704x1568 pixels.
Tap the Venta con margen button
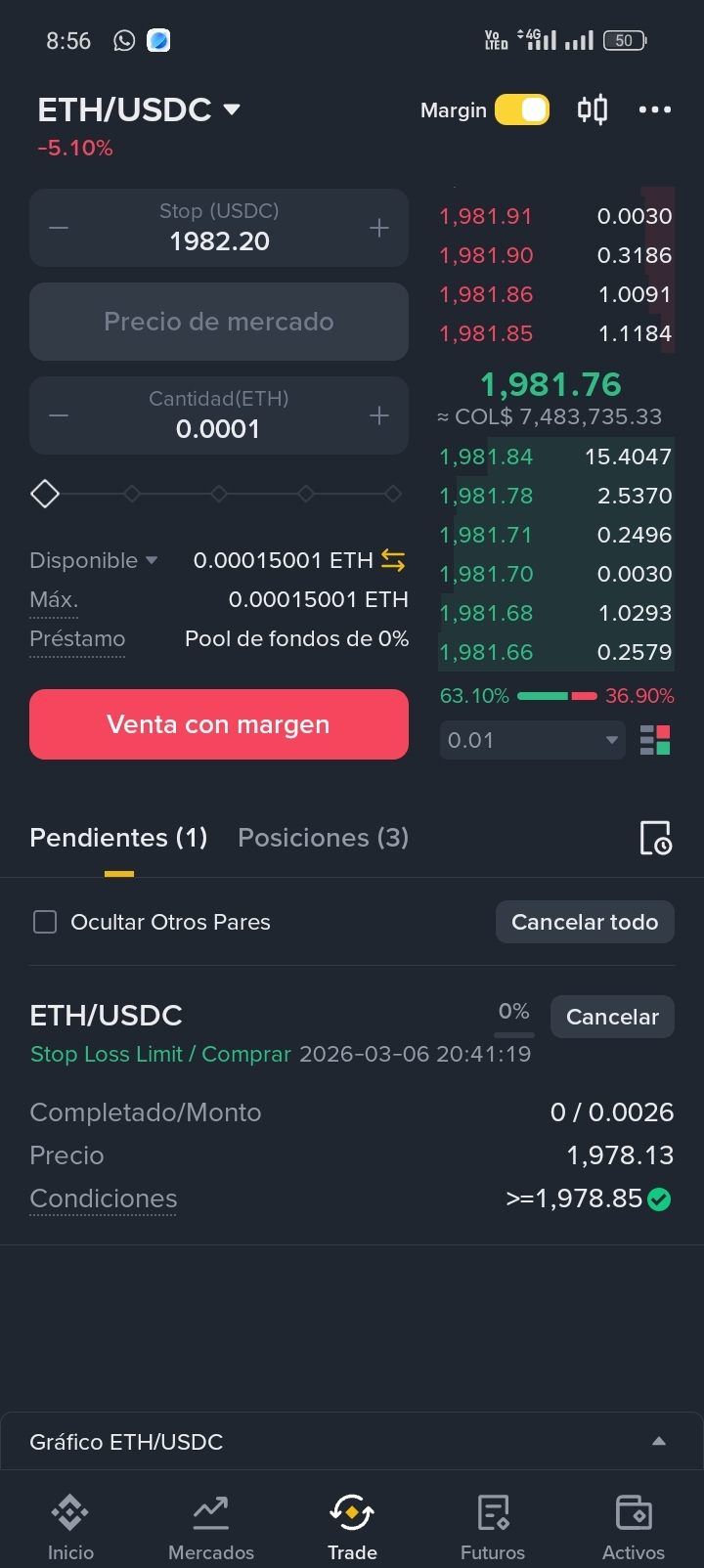[x=219, y=724]
